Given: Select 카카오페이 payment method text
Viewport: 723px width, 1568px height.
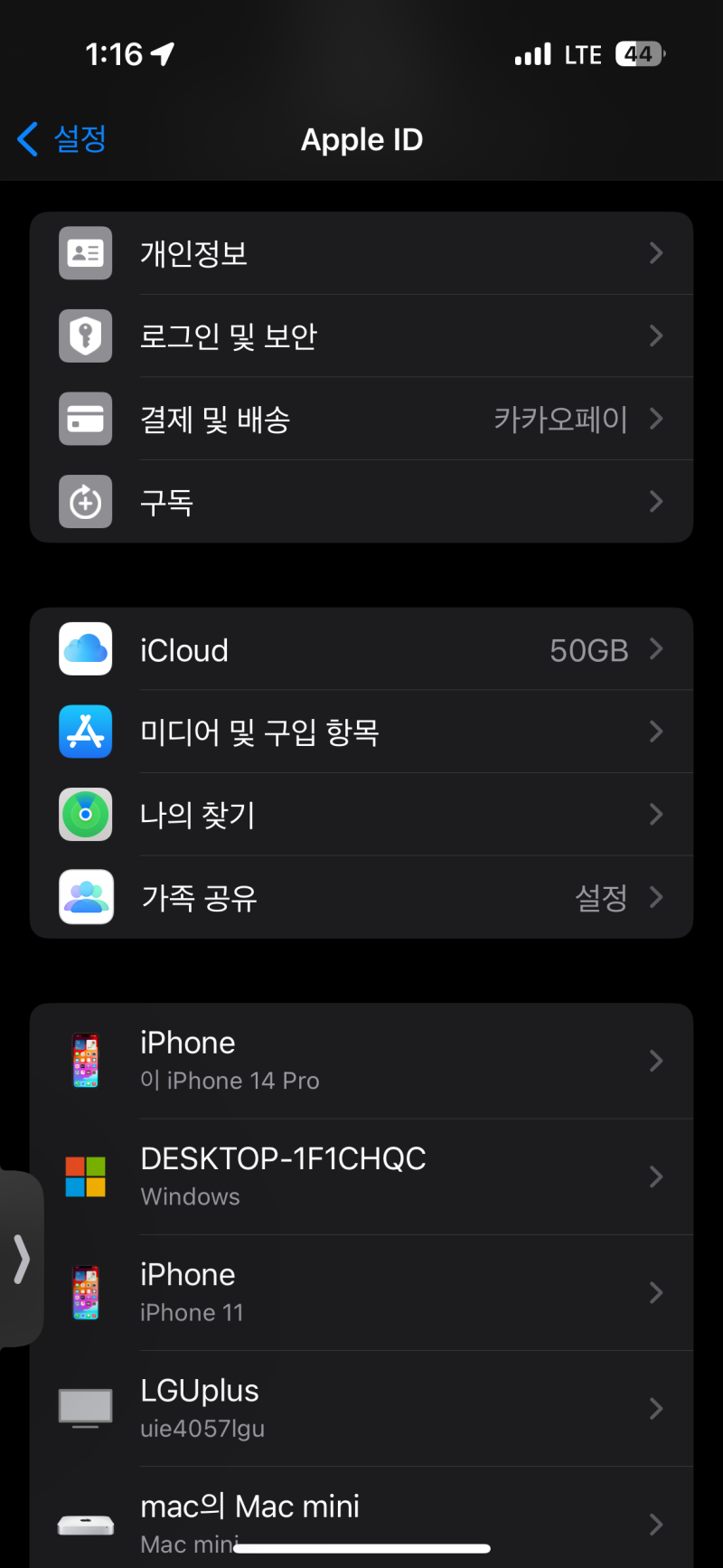Looking at the screenshot, I should pyautogui.click(x=559, y=419).
